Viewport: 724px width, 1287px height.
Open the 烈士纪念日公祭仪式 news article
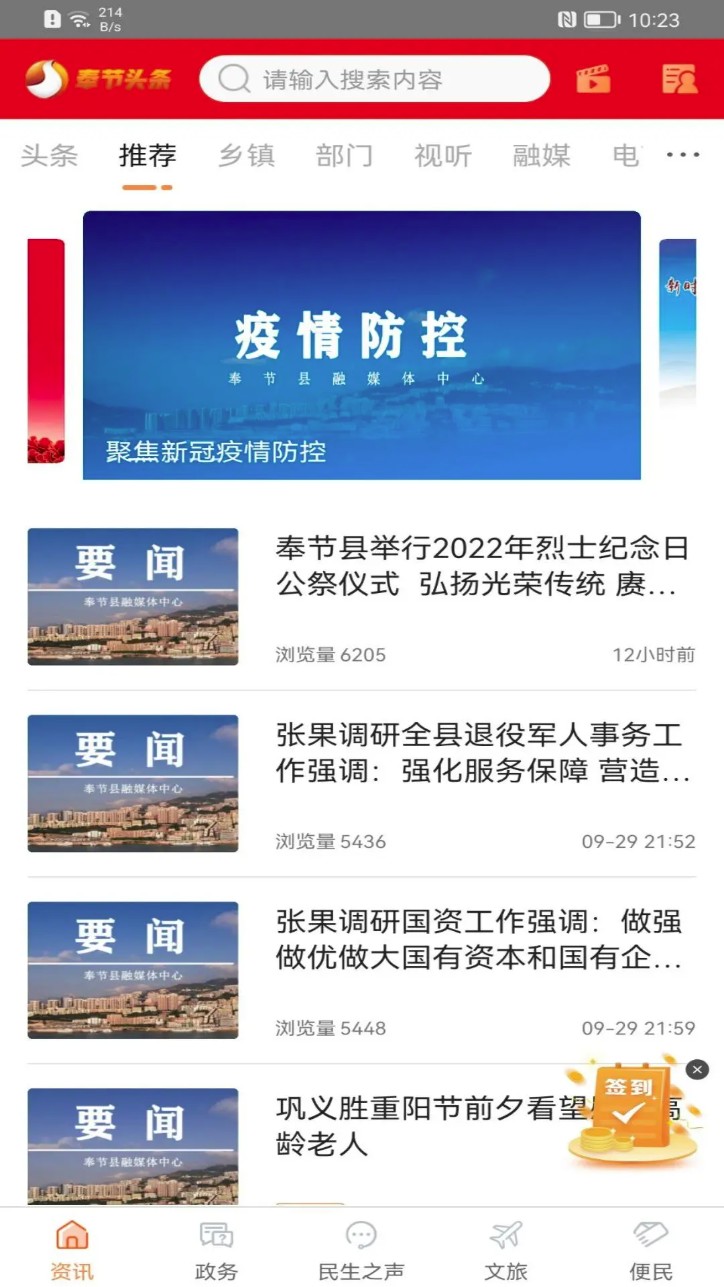point(484,567)
